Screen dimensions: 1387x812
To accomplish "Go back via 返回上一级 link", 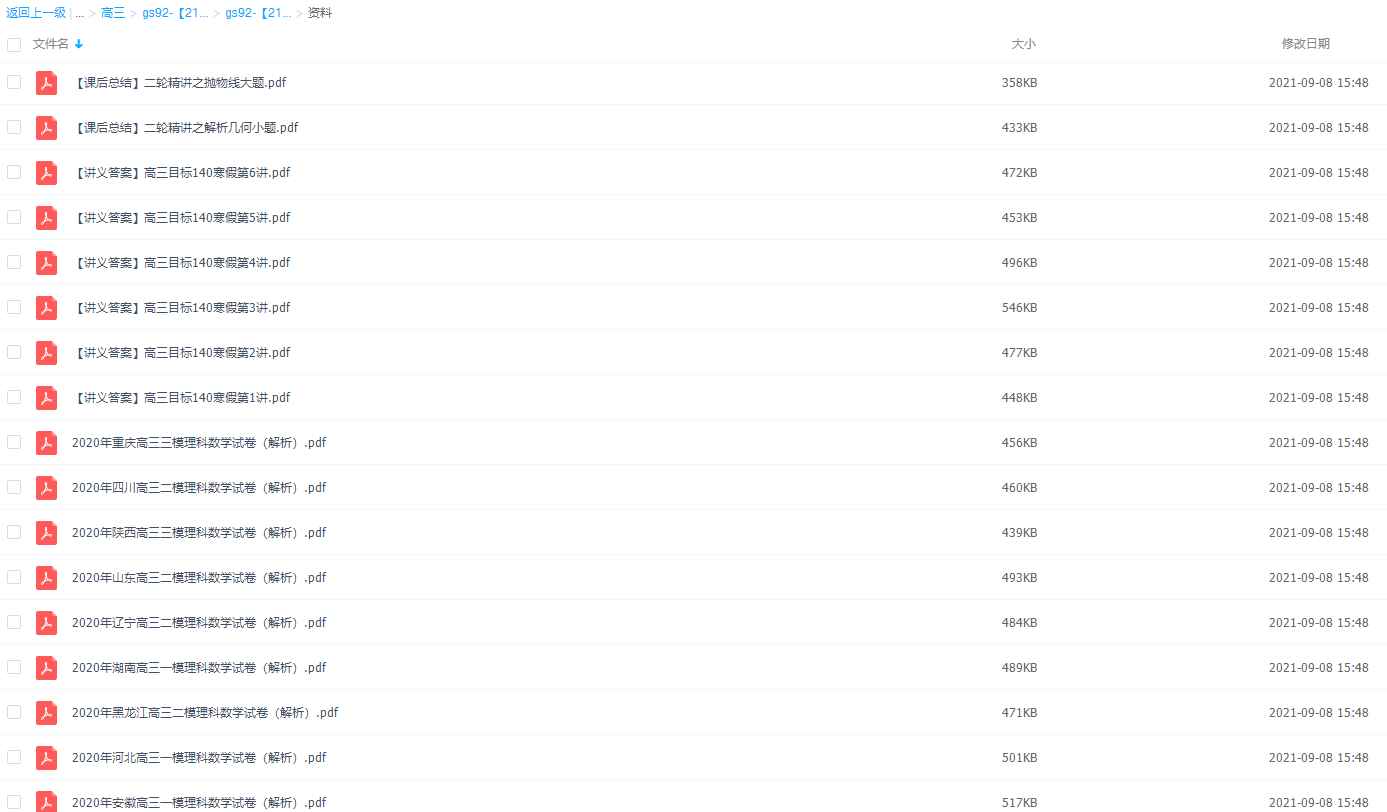I will pos(36,13).
